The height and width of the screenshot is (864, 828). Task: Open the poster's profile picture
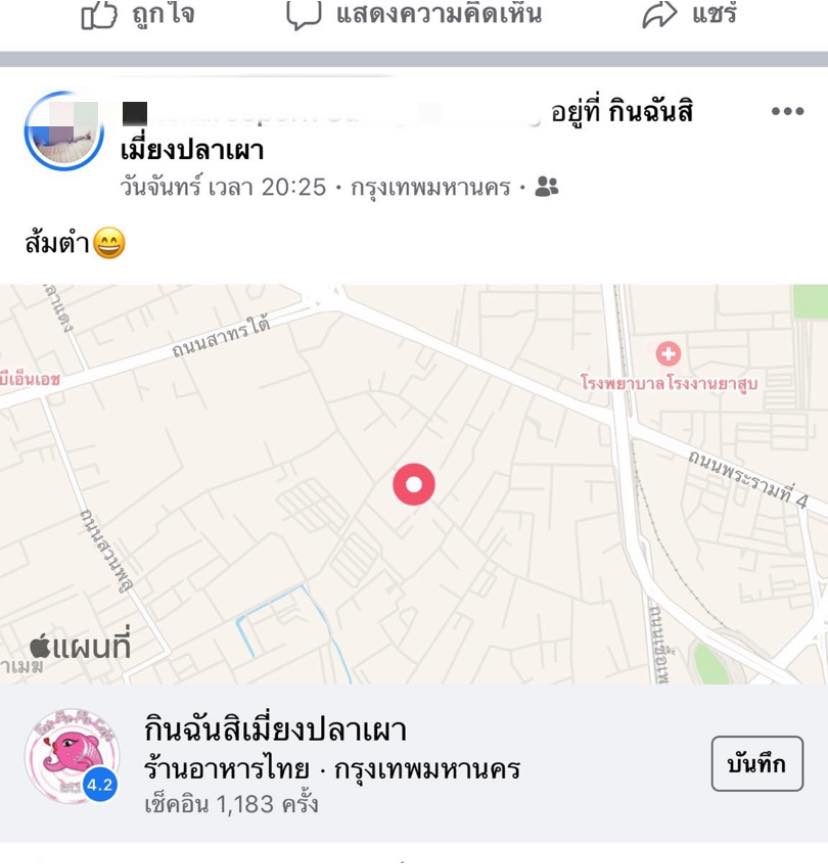click(x=63, y=131)
